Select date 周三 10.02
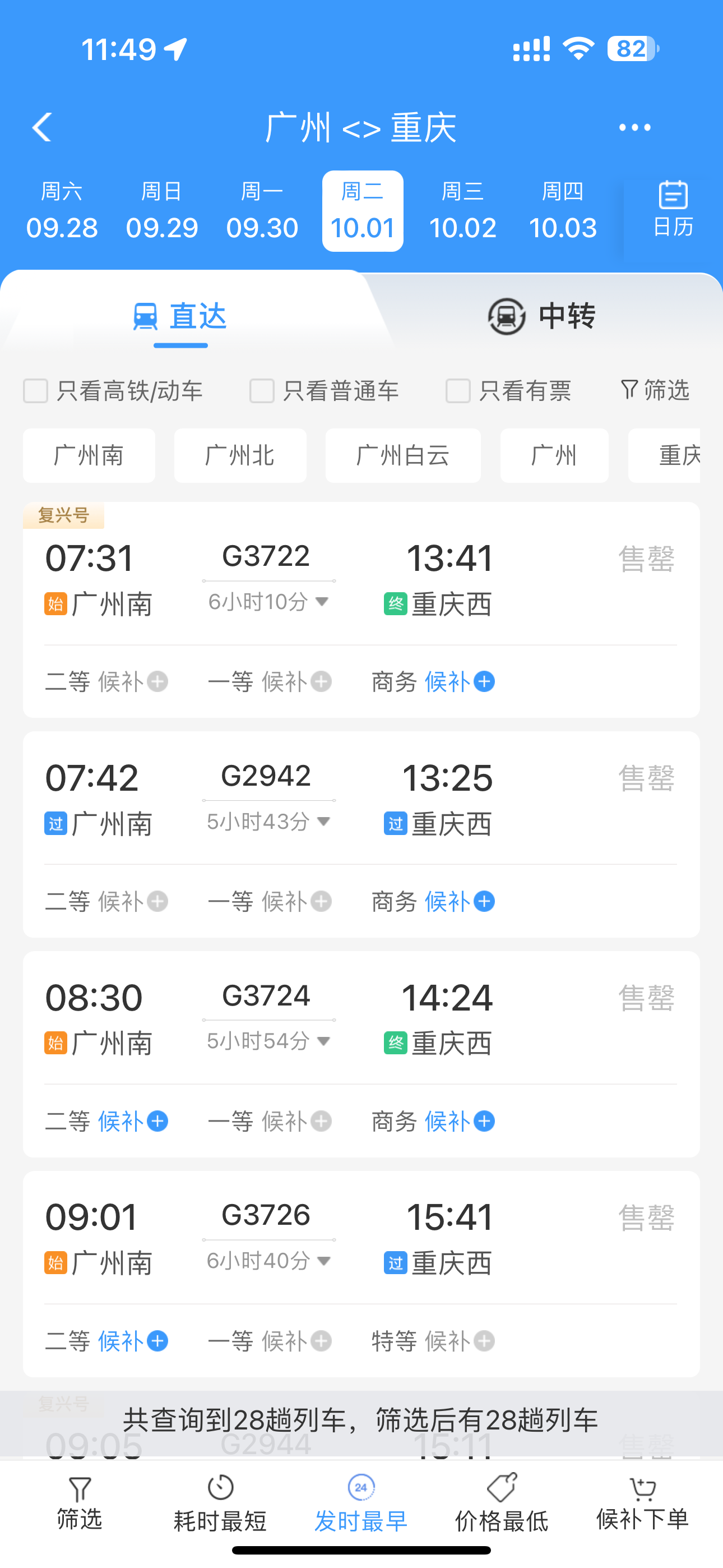Screen dimensions: 723x1568 coord(462,211)
